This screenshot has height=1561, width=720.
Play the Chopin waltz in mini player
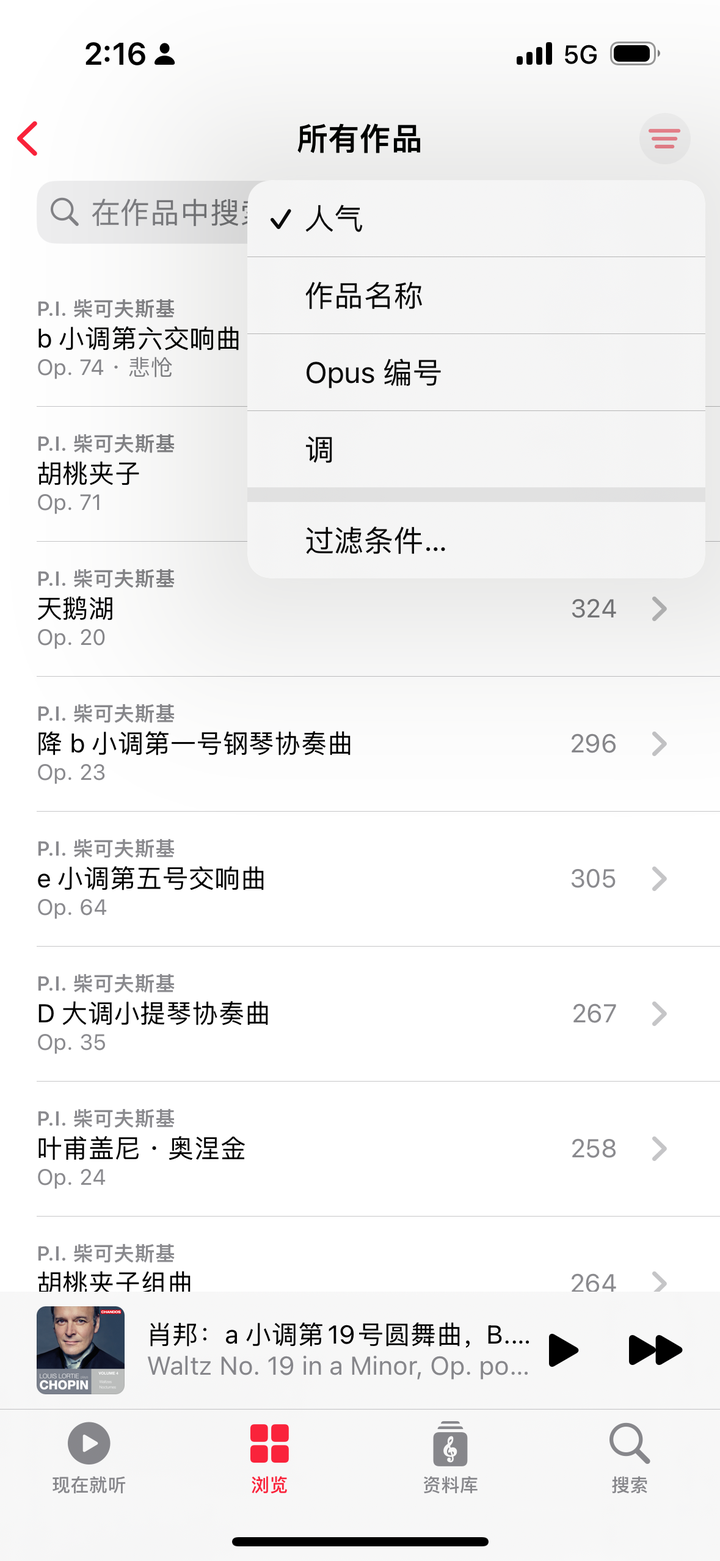(x=563, y=1350)
